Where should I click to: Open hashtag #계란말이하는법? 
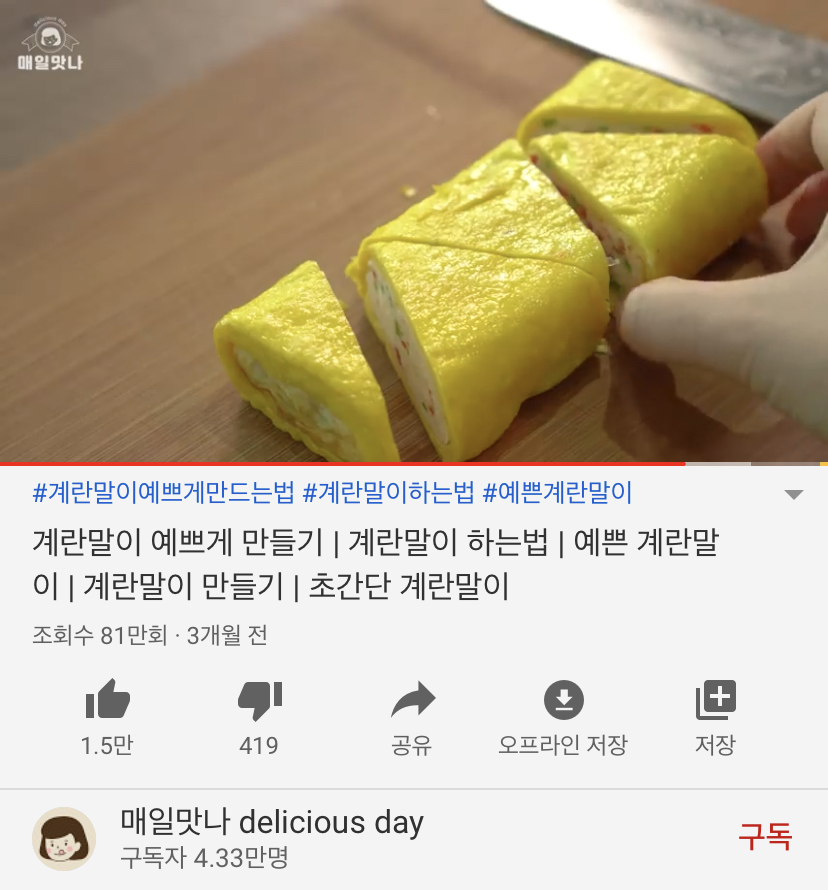(x=388, y=493)
